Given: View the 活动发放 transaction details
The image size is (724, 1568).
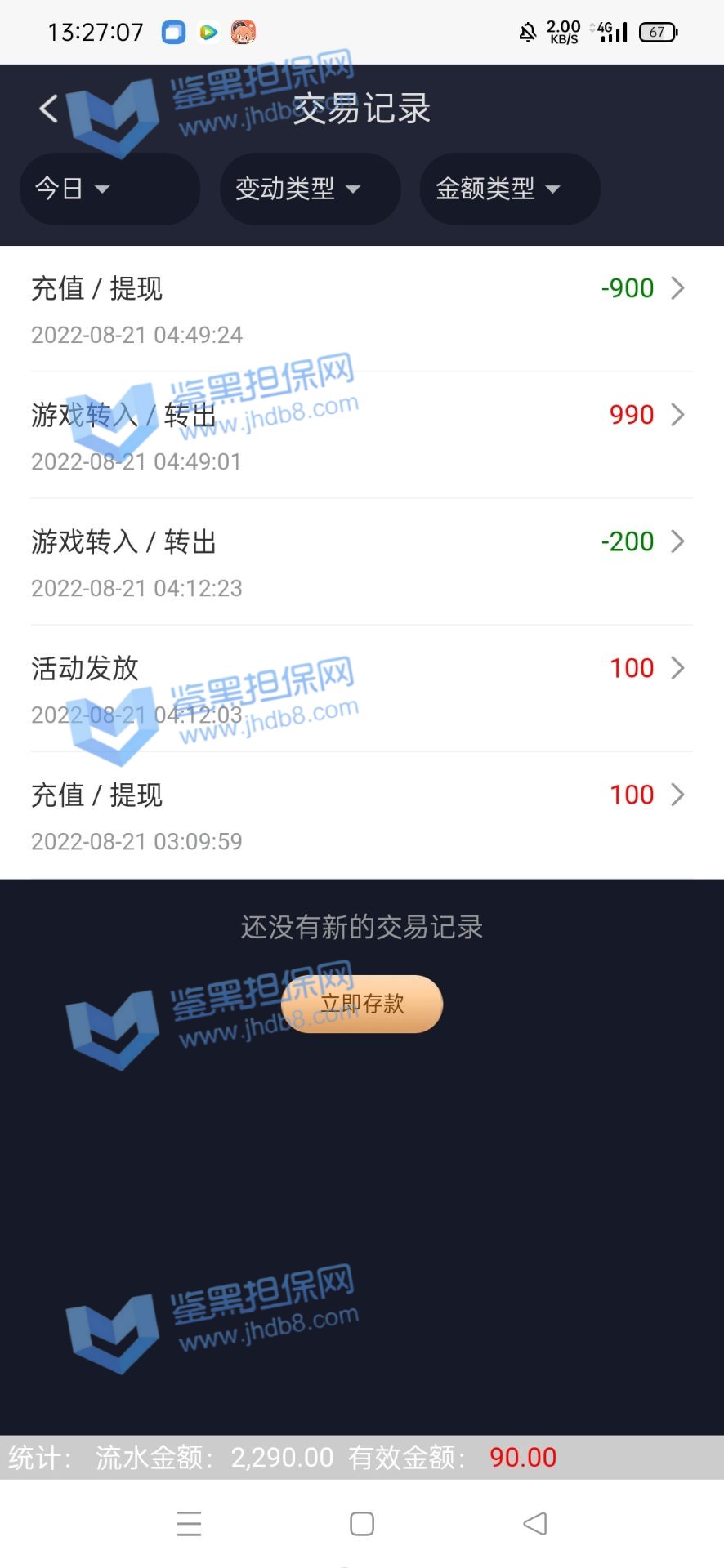Looking at the screenshot, I should (361, 689).
